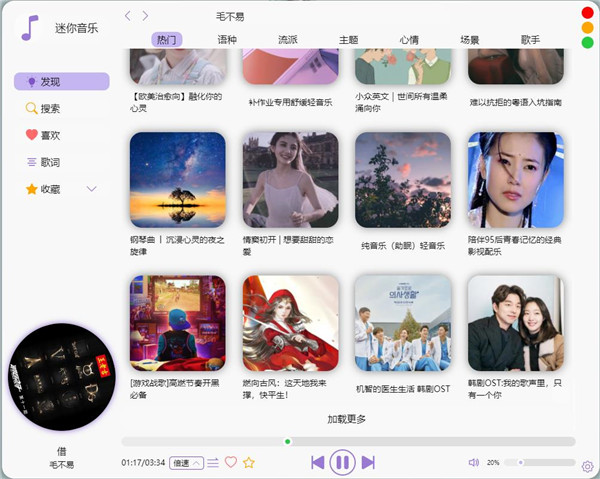Switch to the 语种 tab
The height and width of the screenshot is (479, 600).
[x=227, y=40]
